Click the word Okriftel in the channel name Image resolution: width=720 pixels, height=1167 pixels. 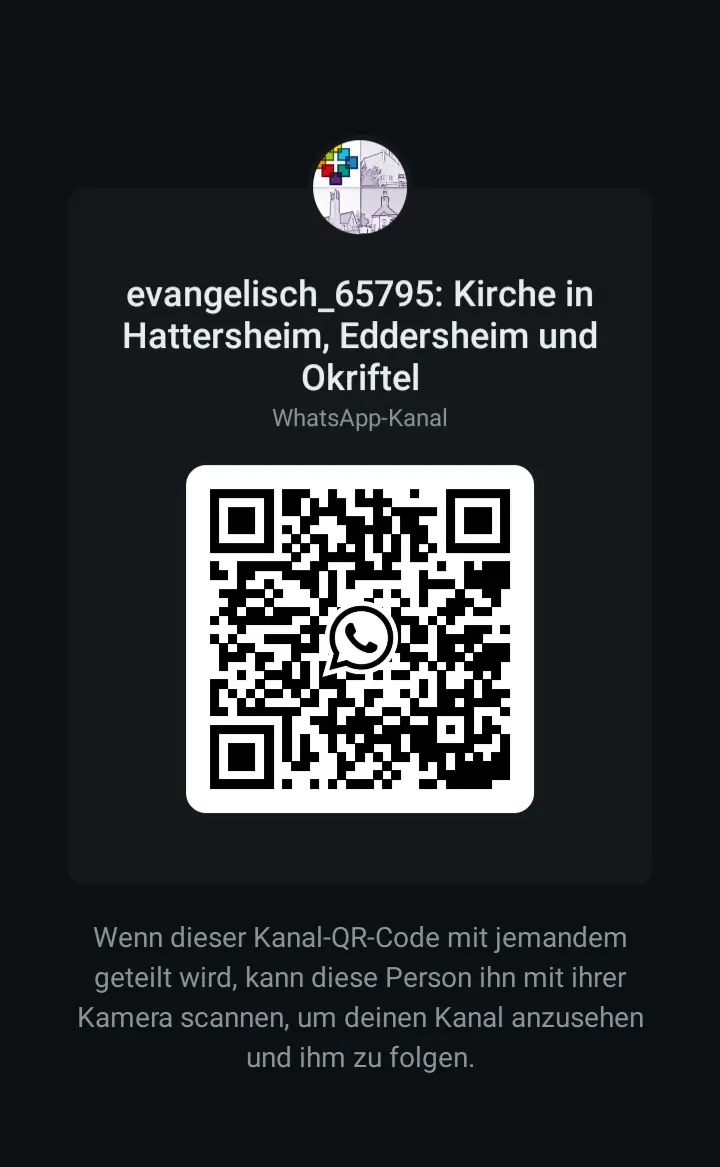coord(360,378)
